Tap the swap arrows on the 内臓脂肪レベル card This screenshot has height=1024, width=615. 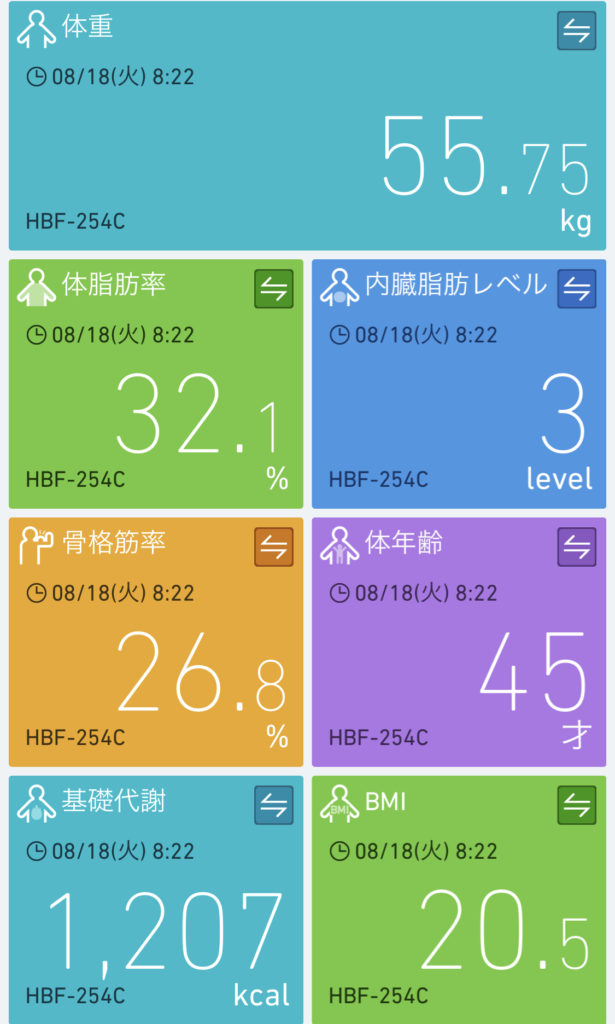coord(576,289)
